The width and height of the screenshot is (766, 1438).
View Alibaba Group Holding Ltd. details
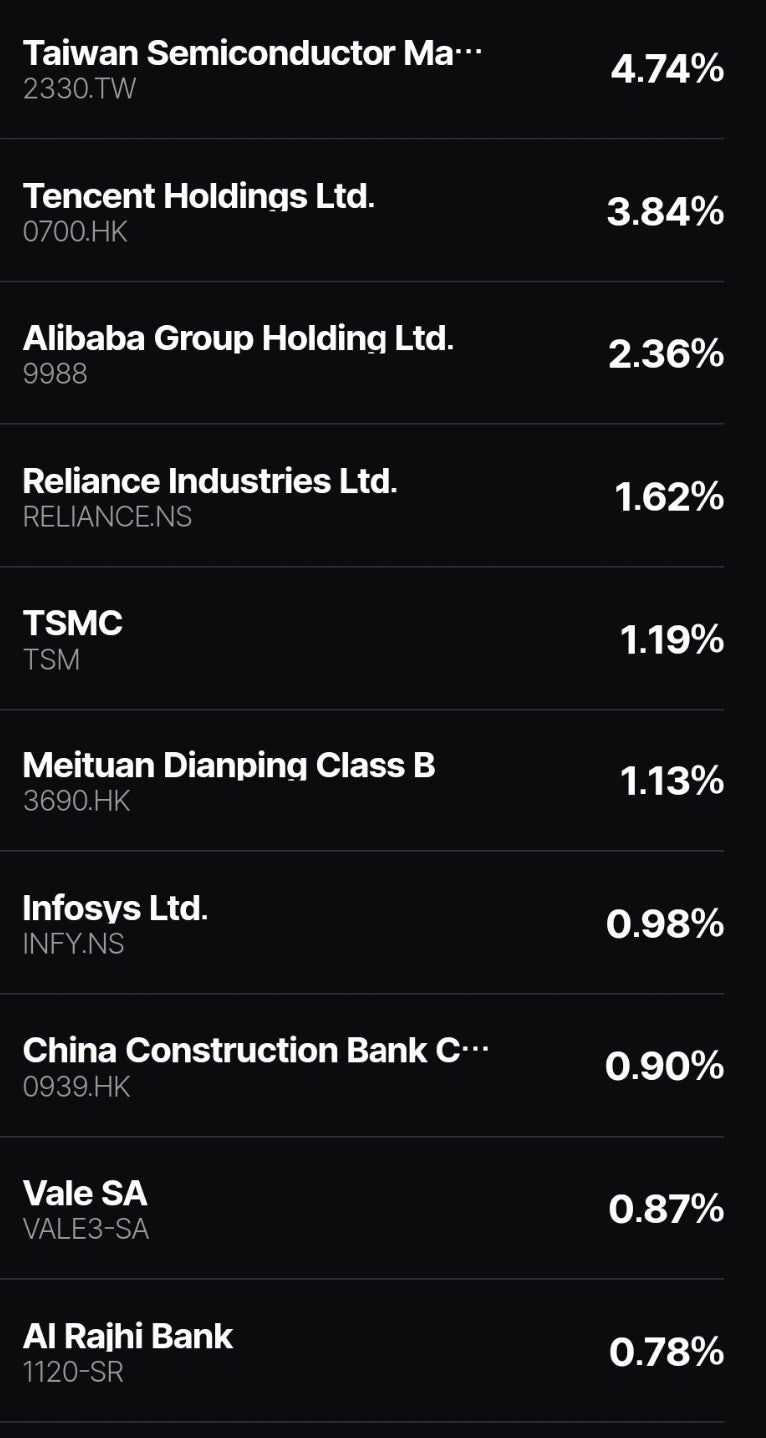[x=238, y=353]
